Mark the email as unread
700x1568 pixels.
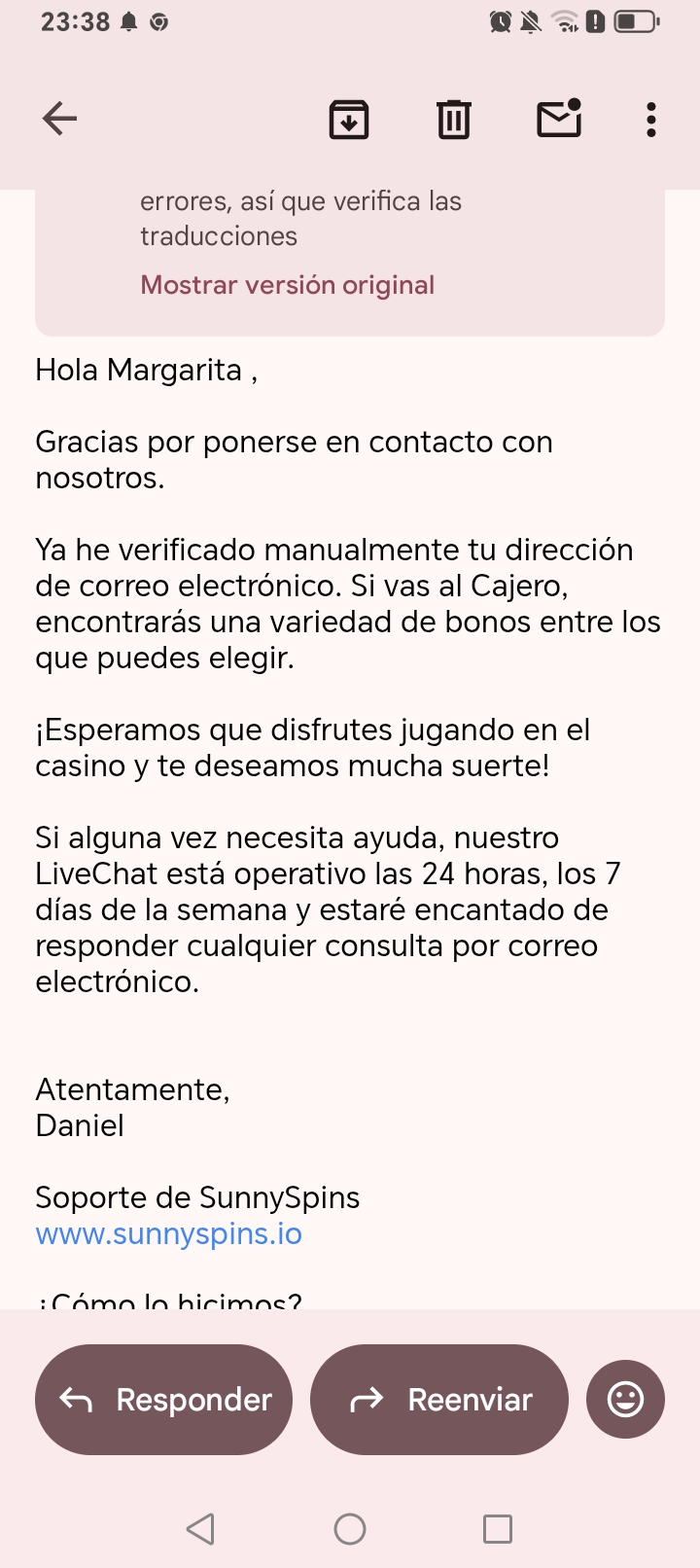click(x=559, y=119)
